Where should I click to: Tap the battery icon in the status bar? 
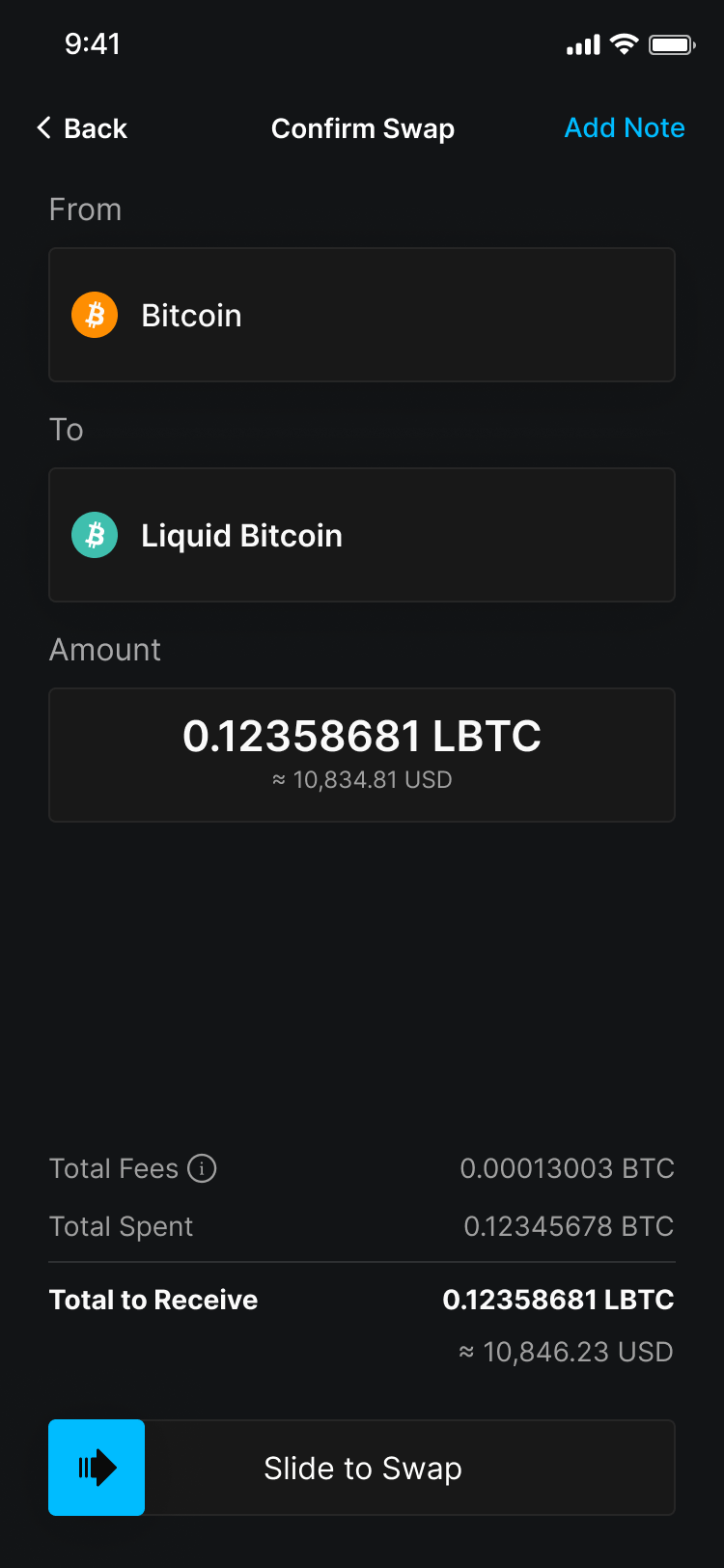click(x=671, y=43)
